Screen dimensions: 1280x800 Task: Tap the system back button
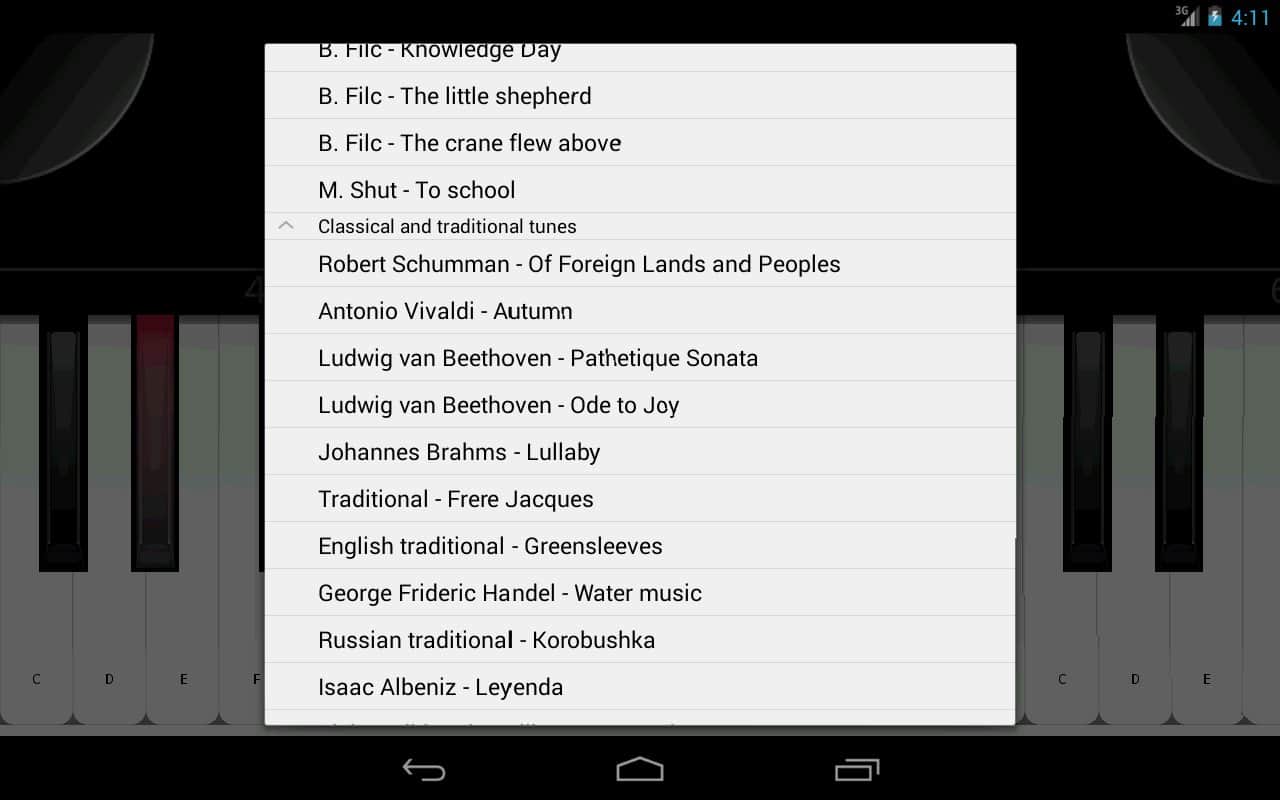(x=424, y=769)
